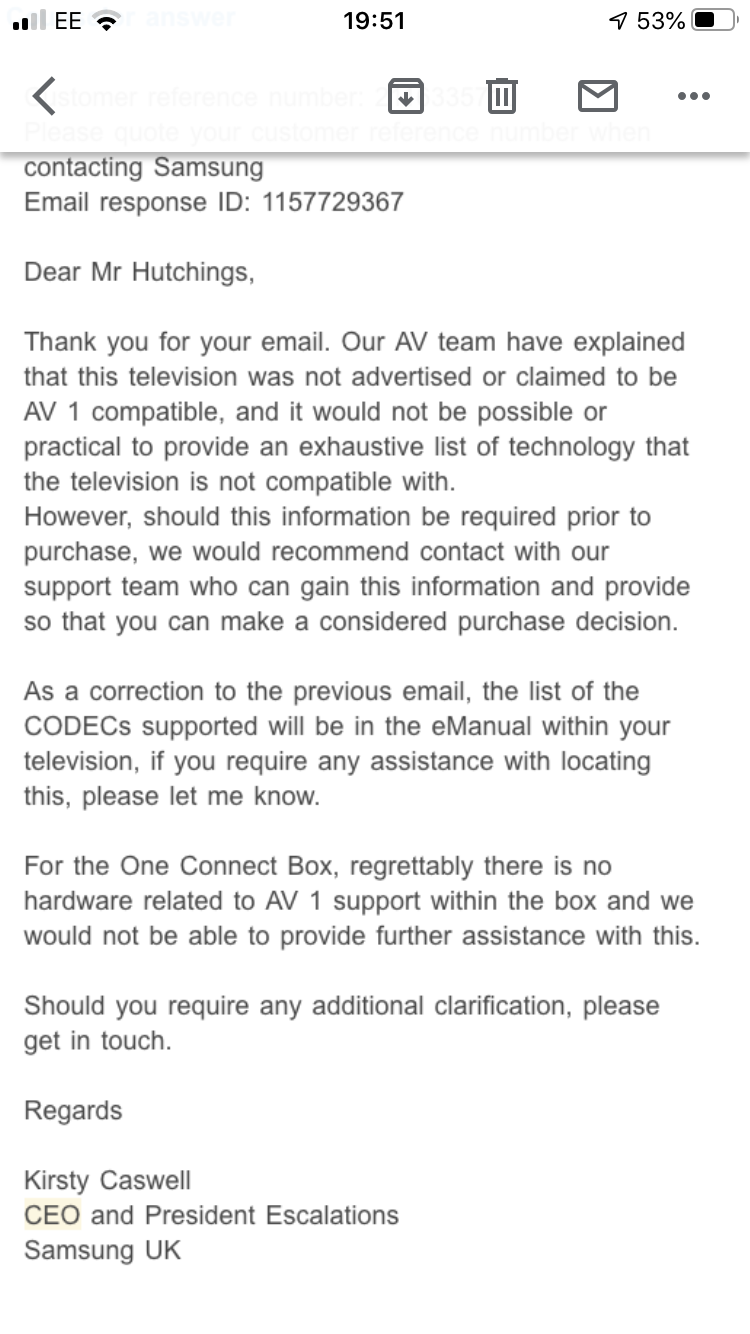The image size is (750, 1334).
Task: Open the three-dot overflow menu
Action: pyautogui.click(x=693, y=96)
